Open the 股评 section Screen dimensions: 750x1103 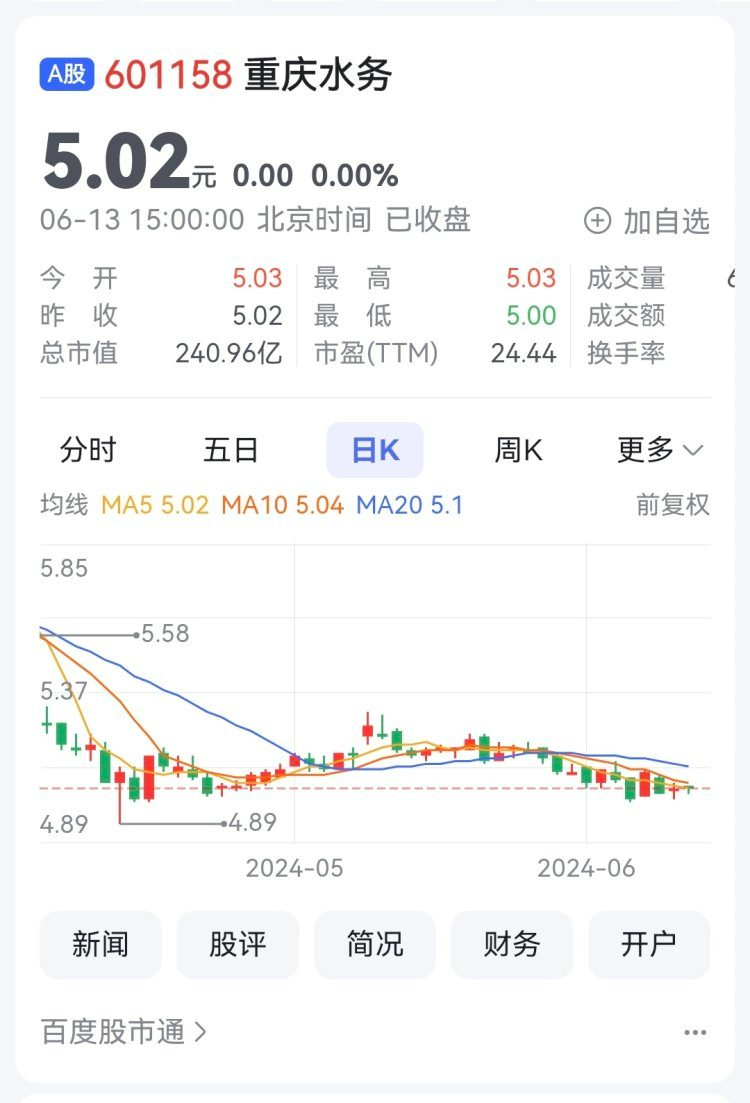(237, 944)
